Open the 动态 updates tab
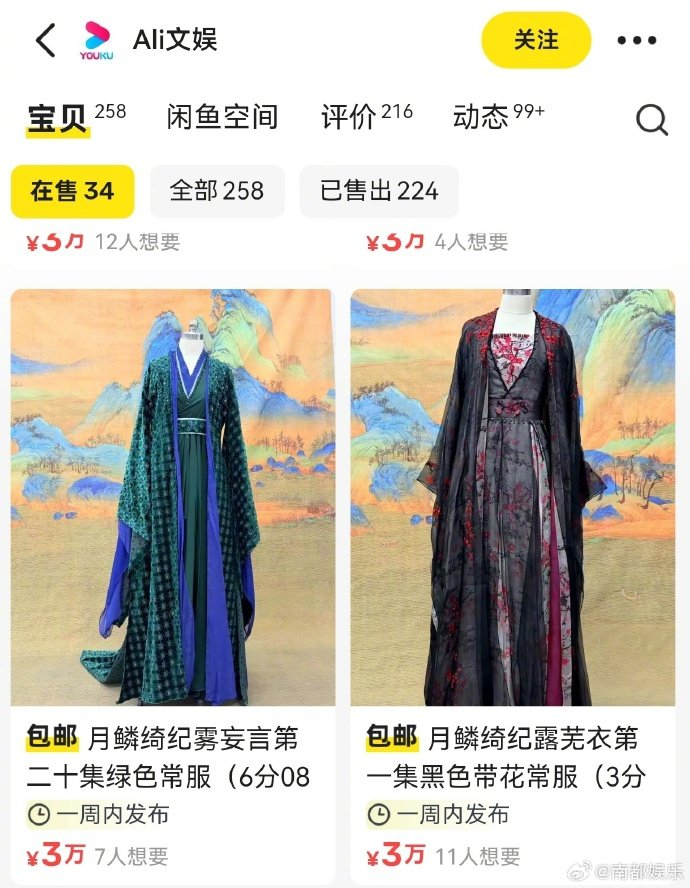Image resolution: width=690 pixels, height=888 pixels. pos(498,117)
